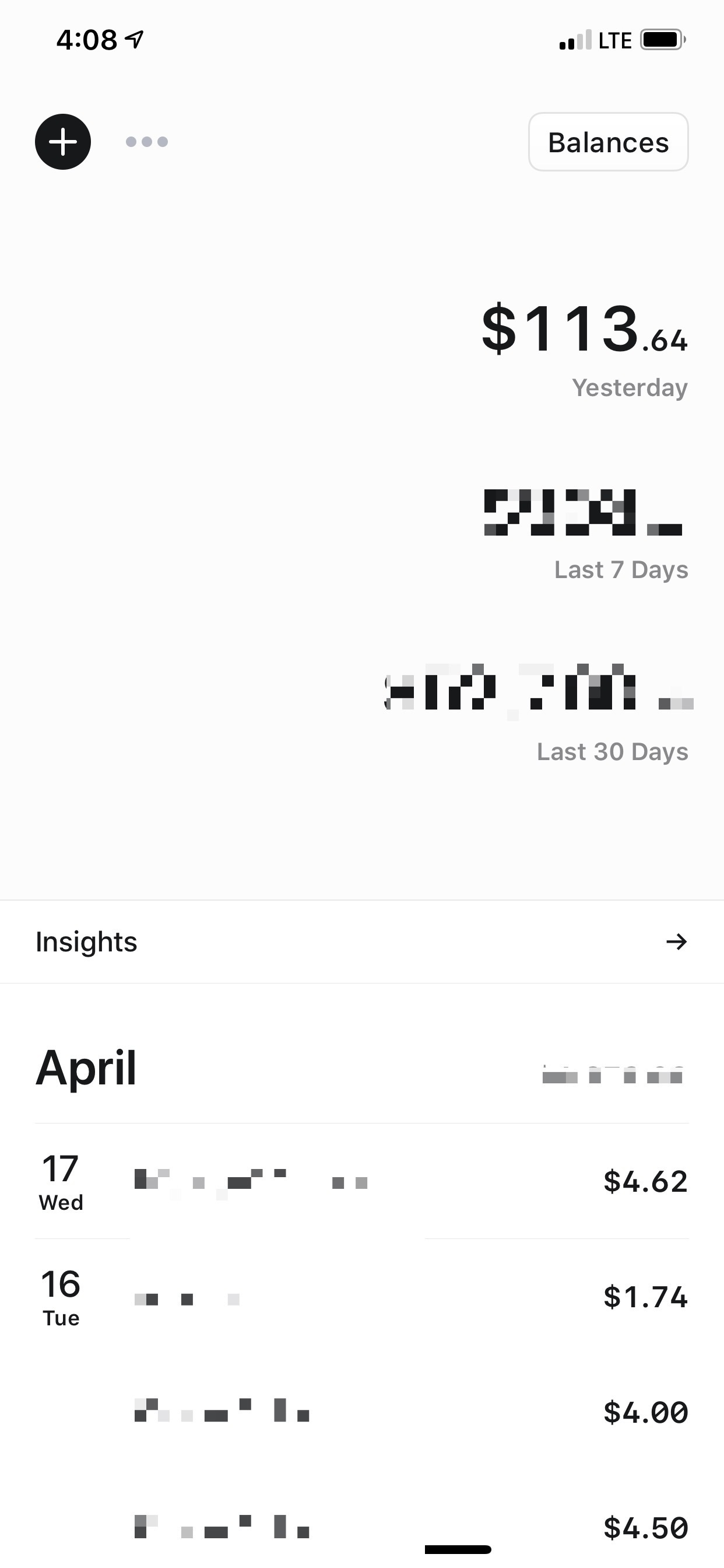Open the three-dot overflow menu

[x=147, y=142]
